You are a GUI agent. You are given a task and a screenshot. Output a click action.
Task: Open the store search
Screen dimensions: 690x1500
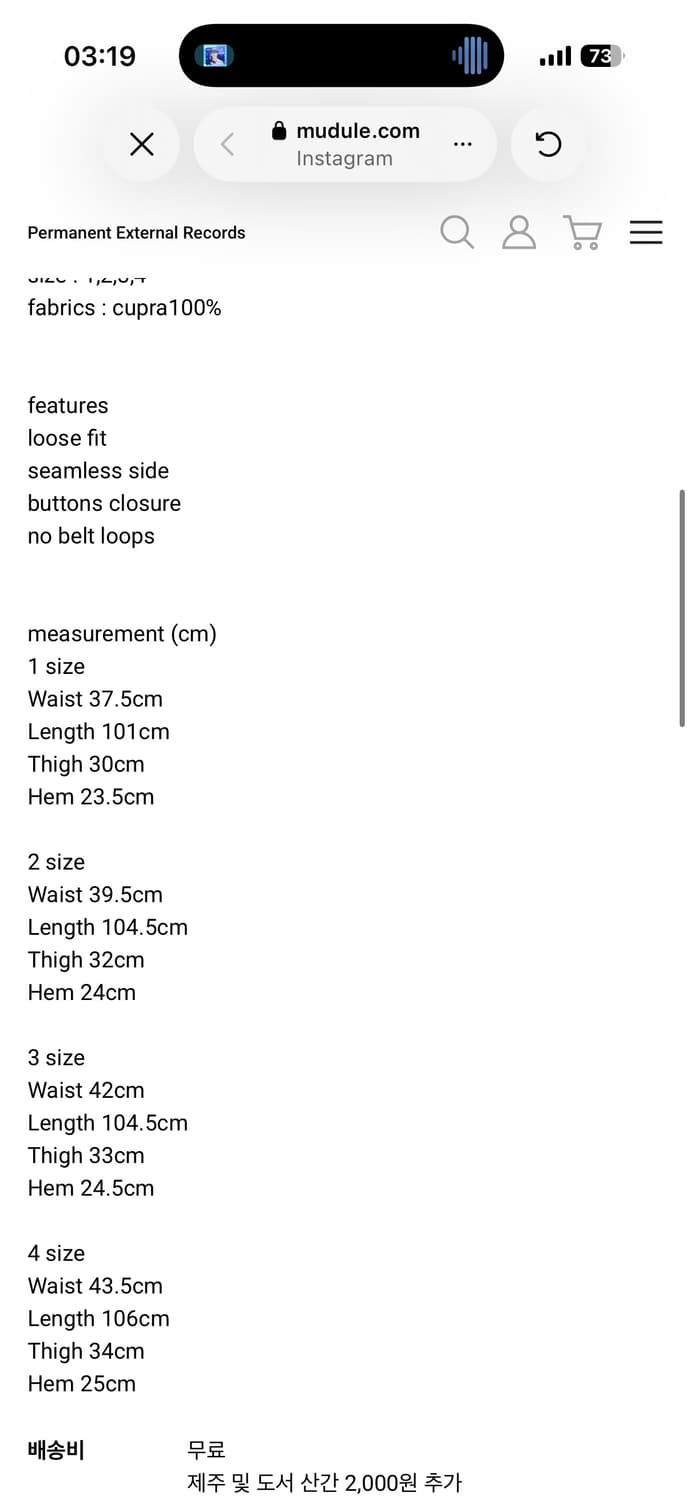coord(457,233)
